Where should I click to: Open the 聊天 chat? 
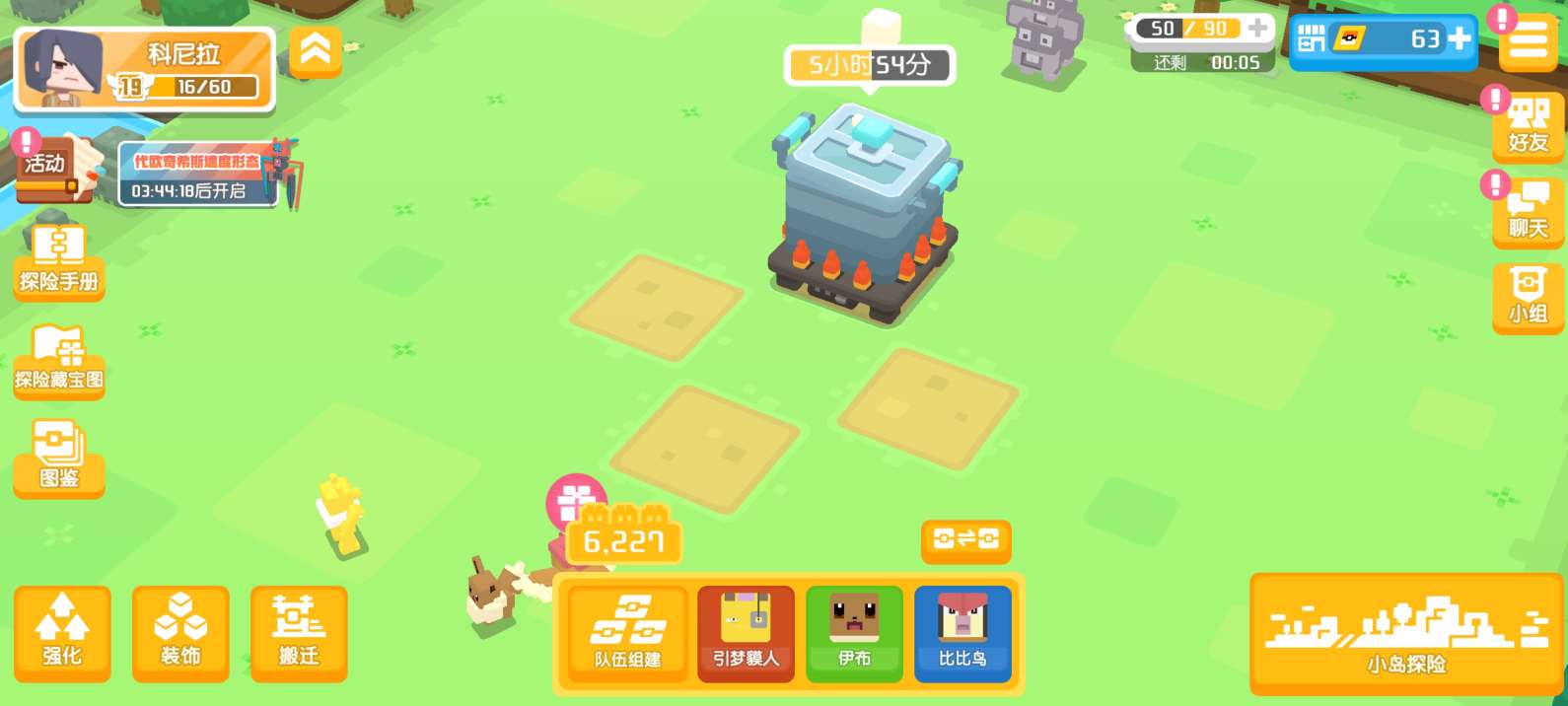1528,209
